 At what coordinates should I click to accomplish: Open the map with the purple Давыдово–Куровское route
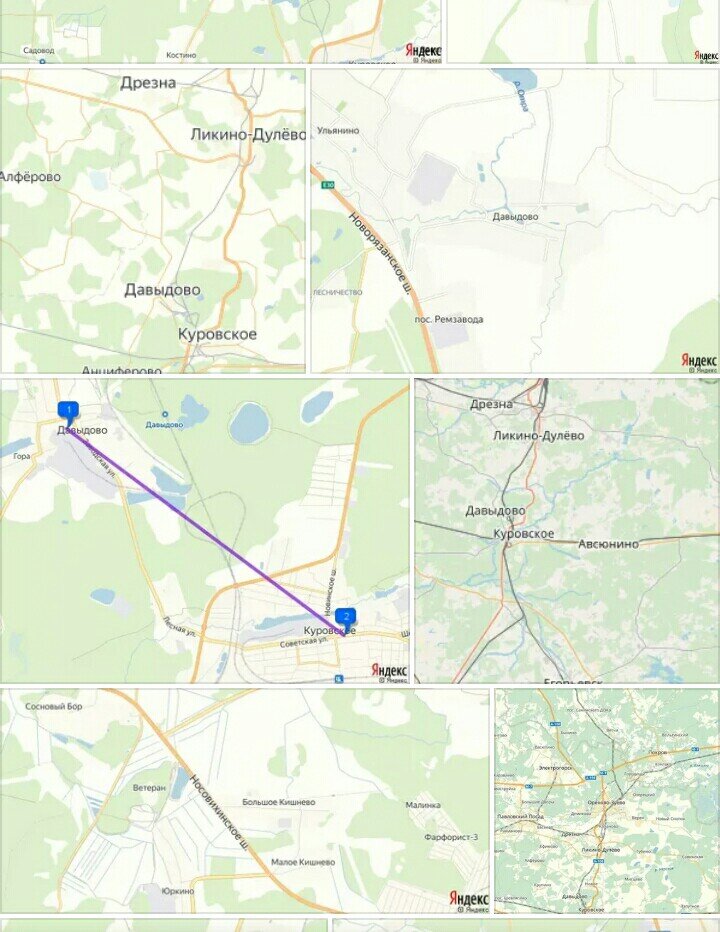pos(204,530)
